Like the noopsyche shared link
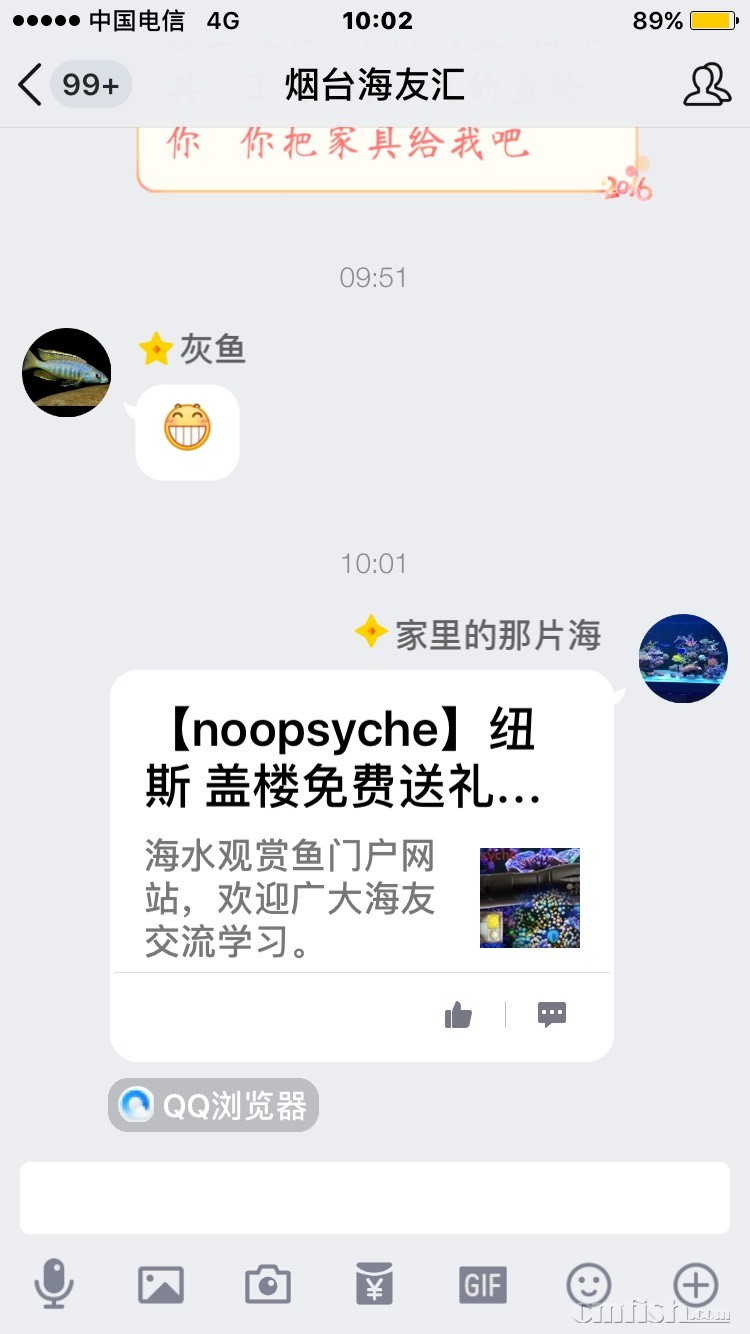The width and height of the screenshot is (750, 1334). pos(458,1015)
